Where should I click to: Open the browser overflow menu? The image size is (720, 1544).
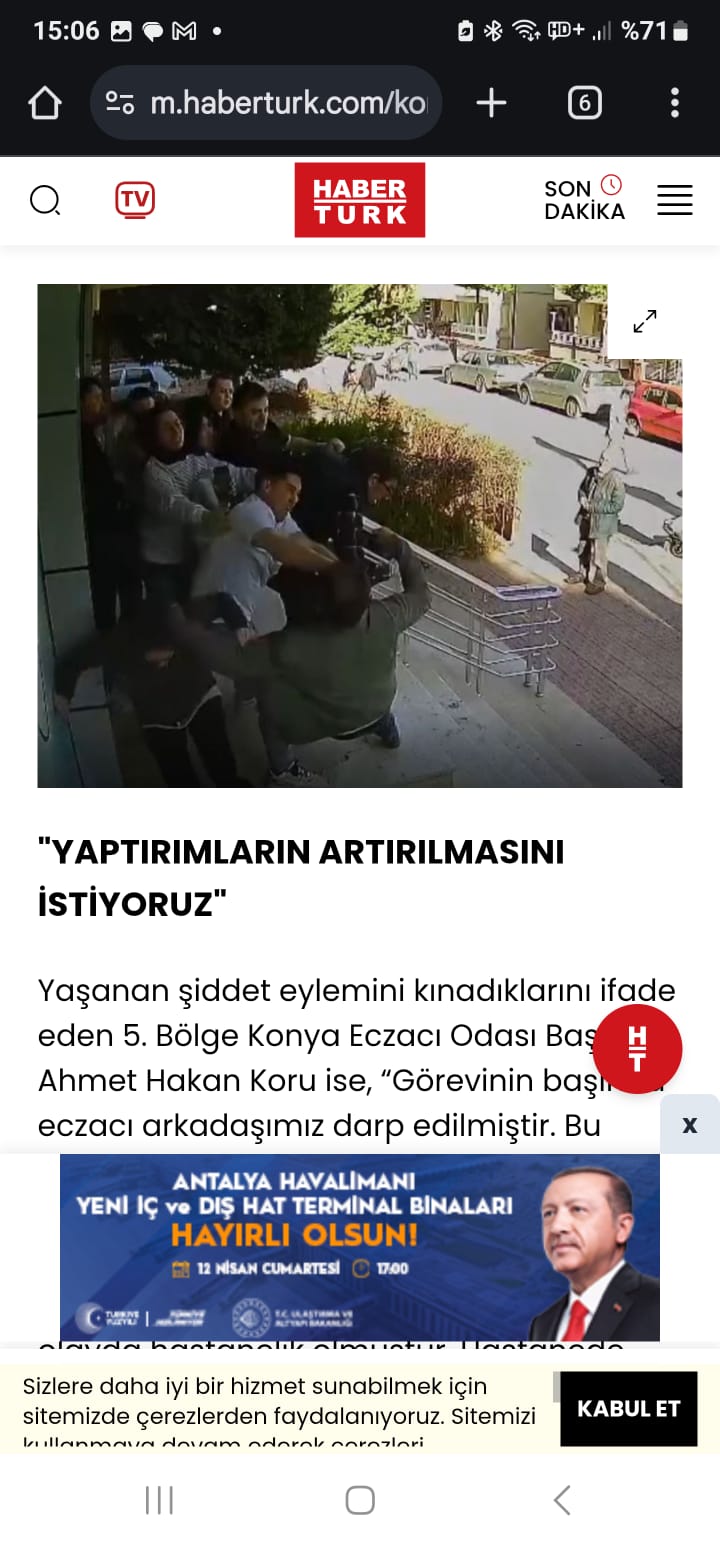[675, 102]
